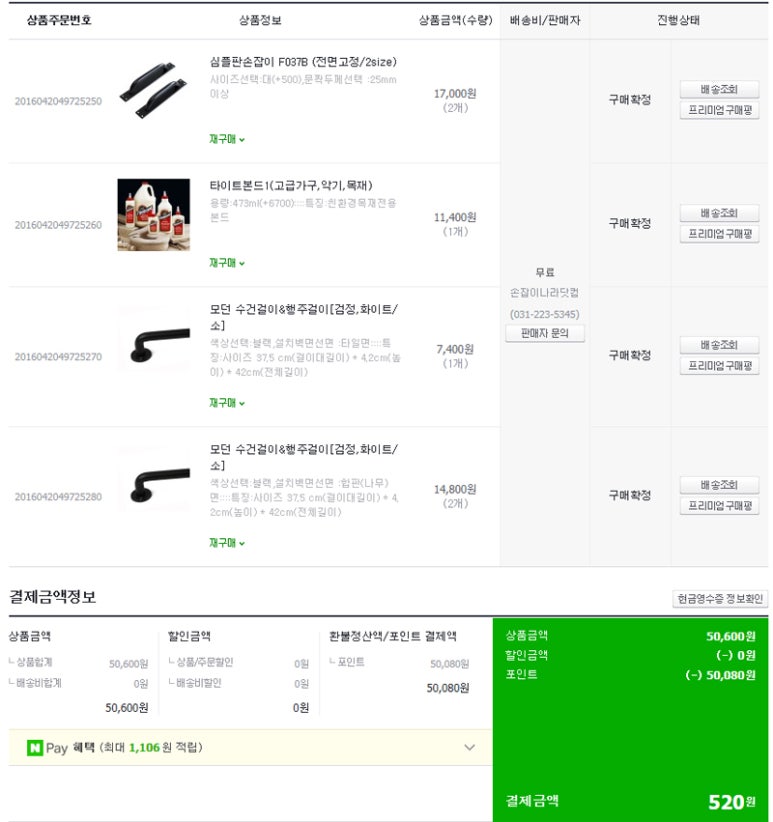Viewport: 773px width, 822px height.
Task: Write premium review for 심플판손잡이 F037B
Action: [x=719, y=111]
